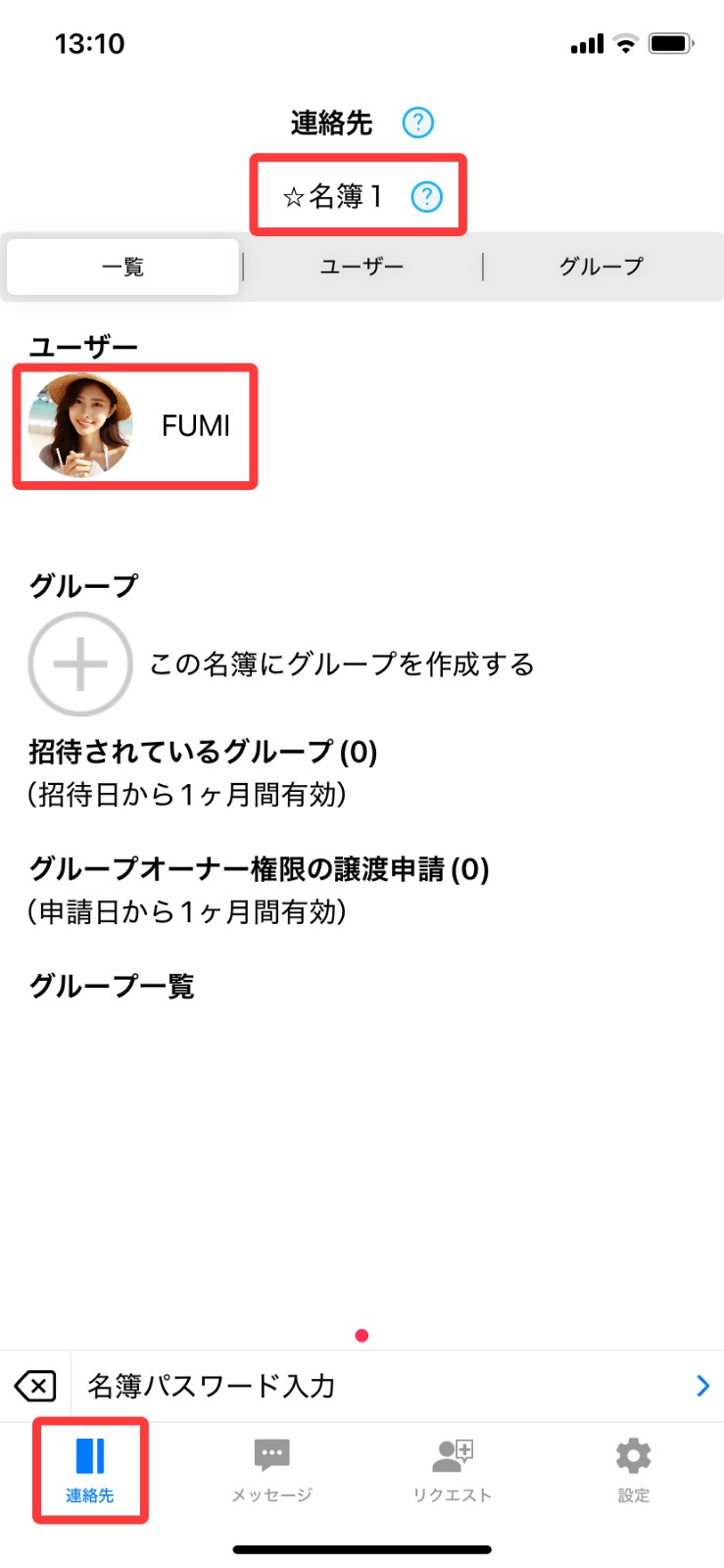The width and height of the screenshot is (724, 1568).
Task: Open the 設定 tab
Action: pyautogui.click(x=633, y=1469)
